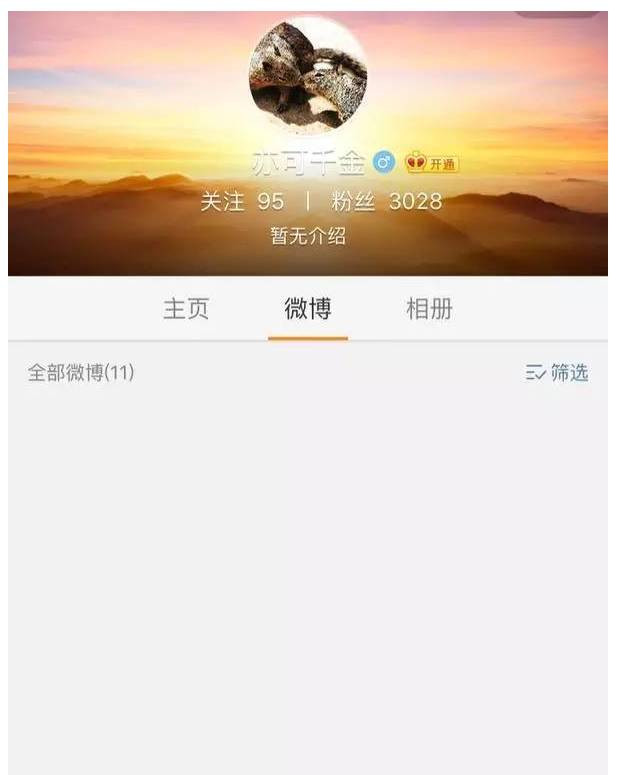The width and height of the screenshot is (618, 775).
Task: View the 粉丝 3028 followers list
Action: (x=386, y=201)
